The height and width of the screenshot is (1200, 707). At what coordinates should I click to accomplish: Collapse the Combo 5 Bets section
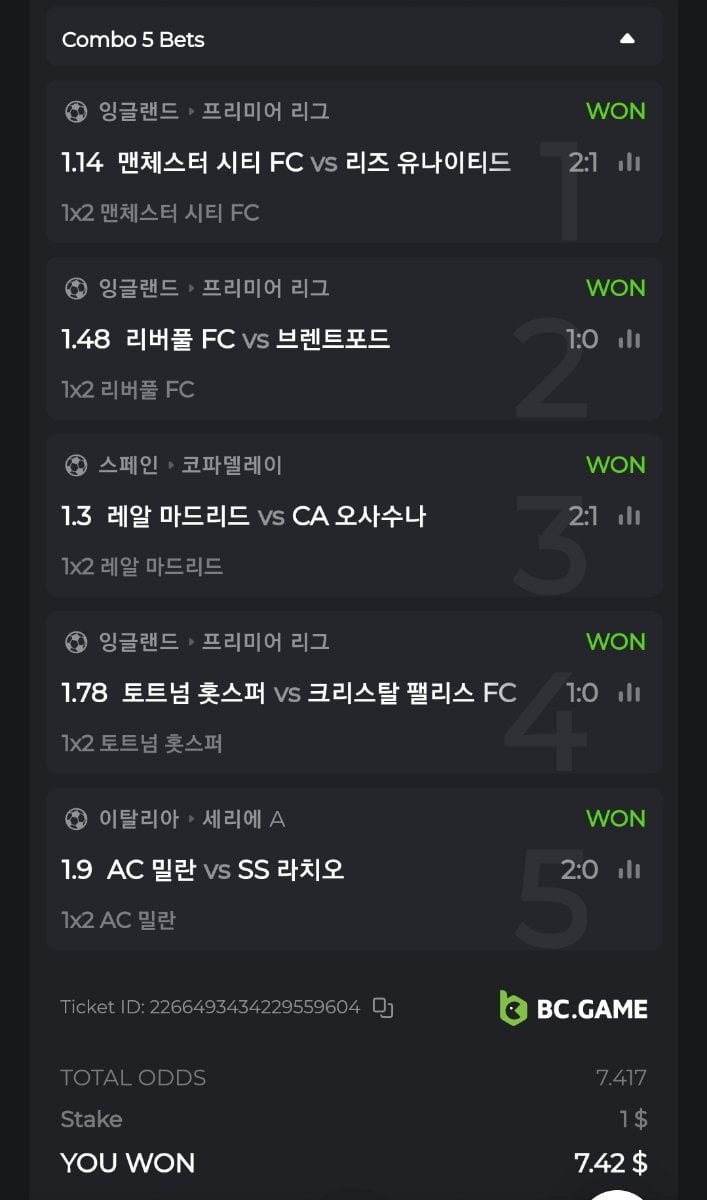[x=627, y=39]
